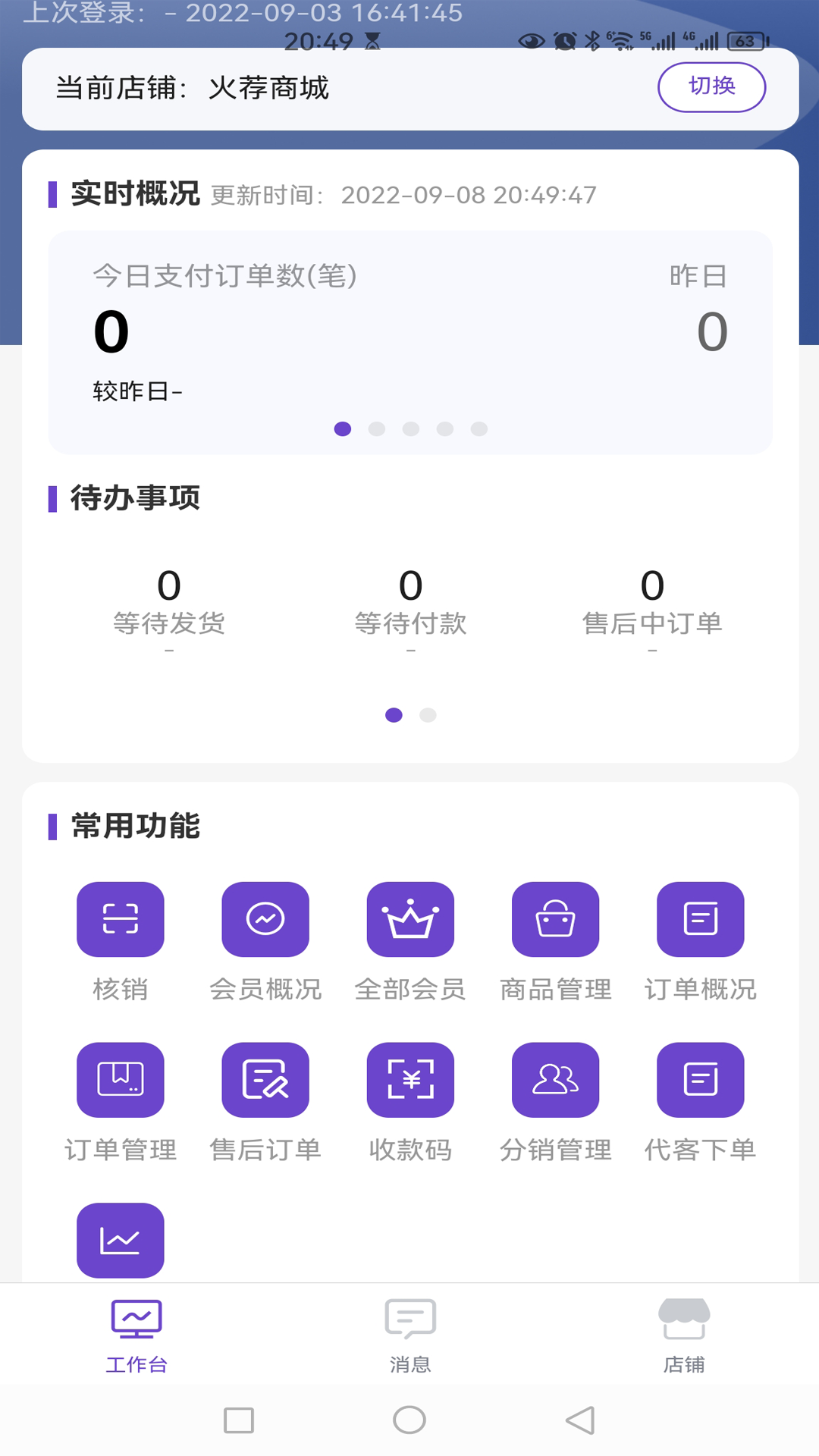The image size is (819, 1456).
Task: Open 全部会员 with the crown icon
Action: [410, 920]
